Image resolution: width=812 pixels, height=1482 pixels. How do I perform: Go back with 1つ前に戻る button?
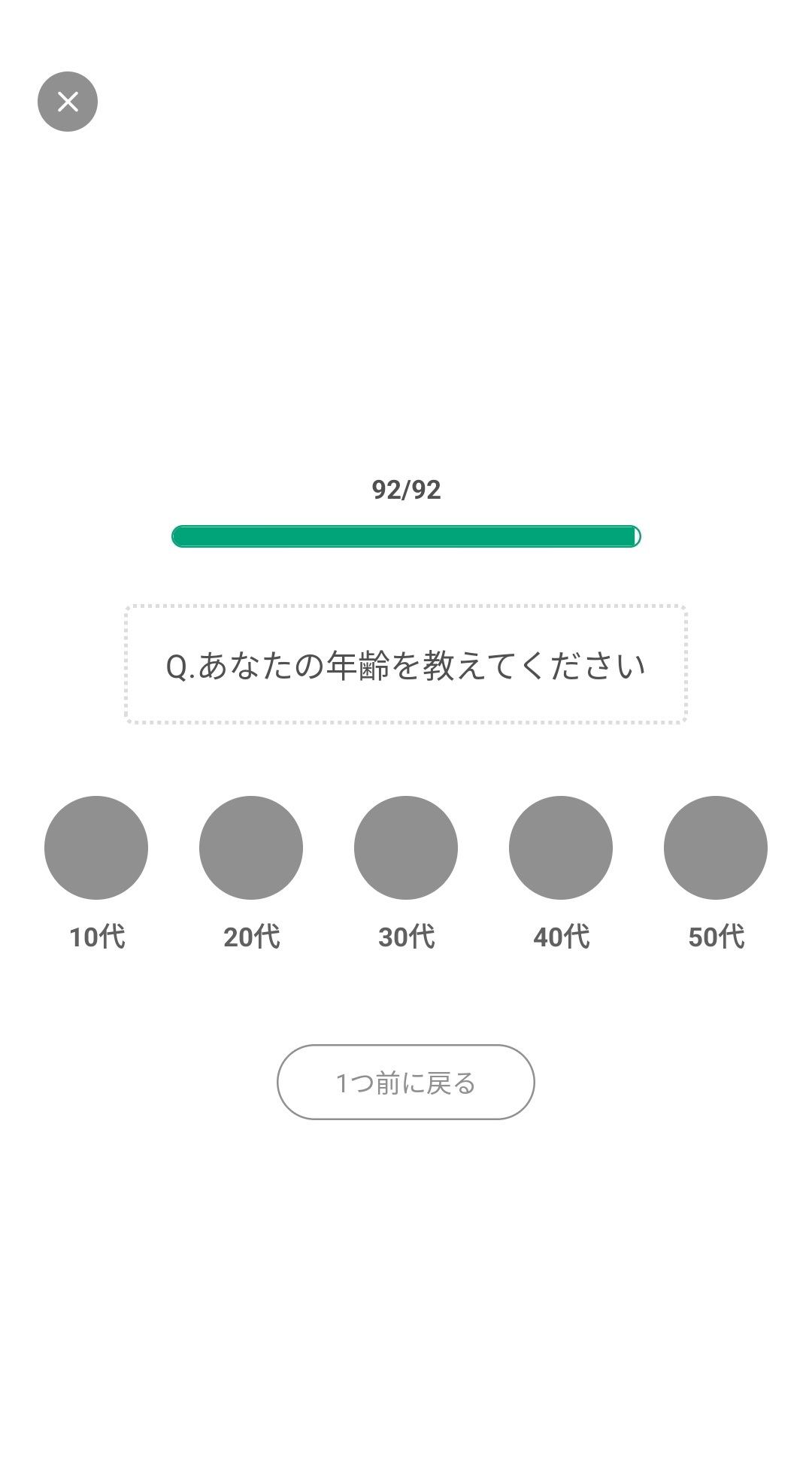click(x=406, y=1082)
